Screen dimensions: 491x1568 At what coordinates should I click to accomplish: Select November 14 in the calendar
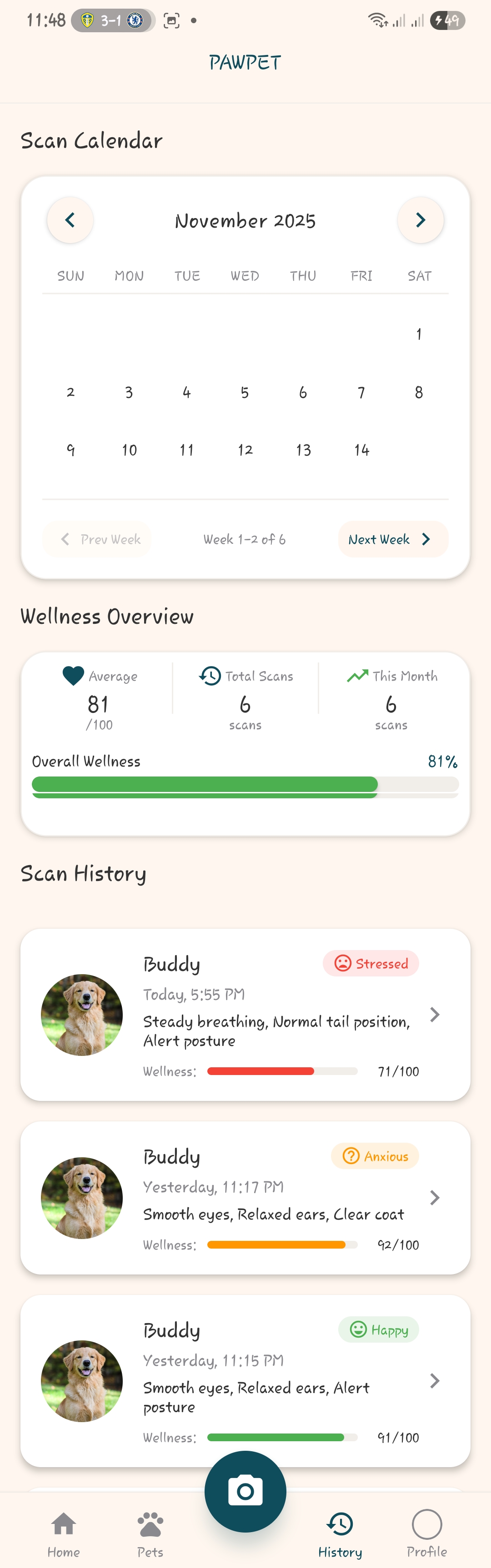click(x=361, y=450)
